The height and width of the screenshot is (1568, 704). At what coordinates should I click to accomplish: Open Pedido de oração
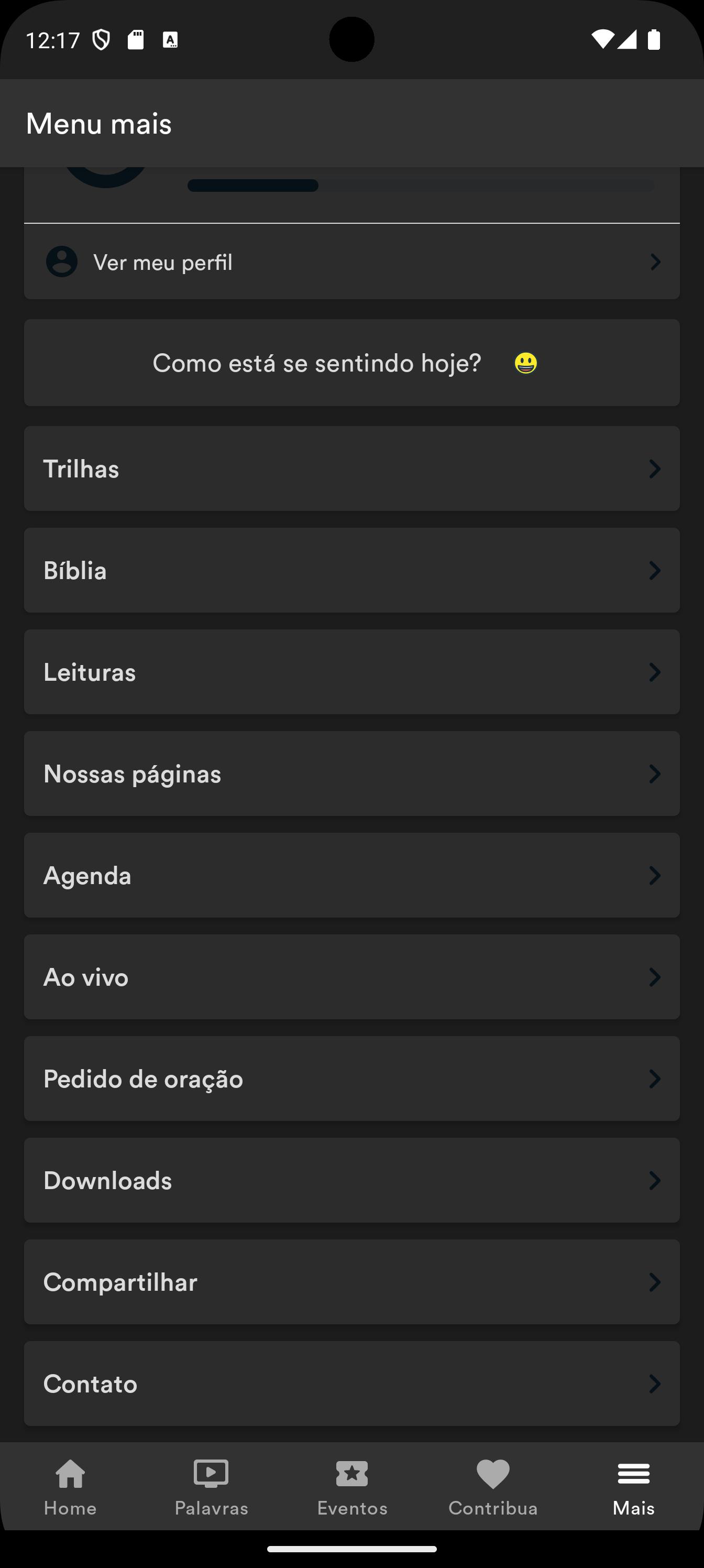point(351,1079)
